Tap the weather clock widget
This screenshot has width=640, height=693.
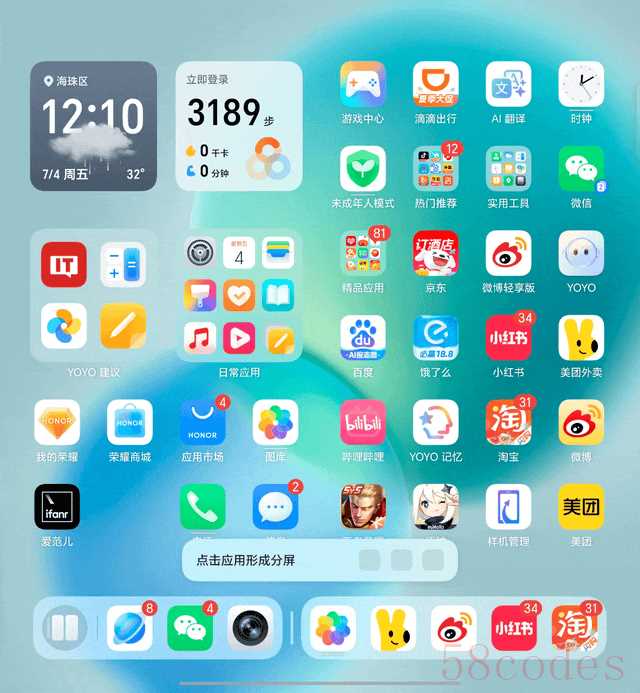(x=93, y=126)
